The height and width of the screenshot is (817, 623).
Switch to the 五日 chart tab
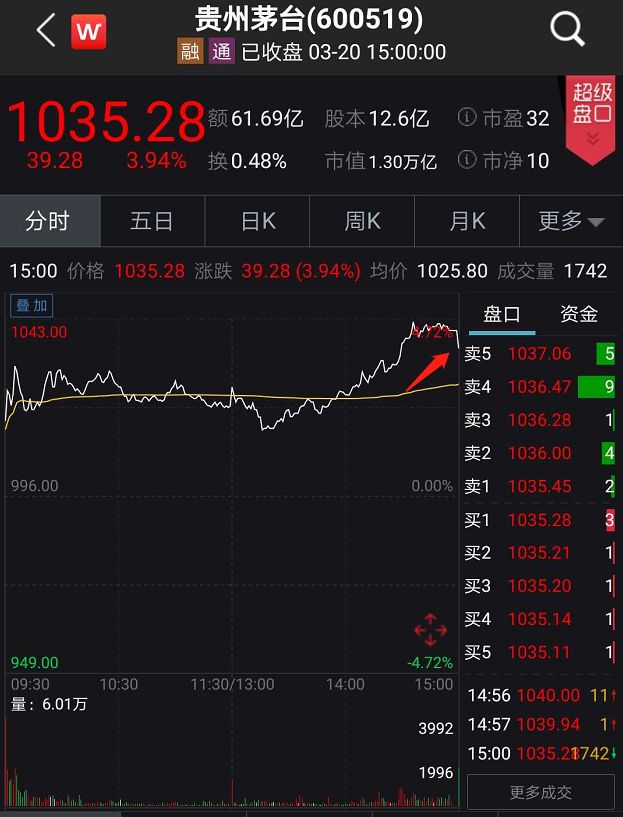(152, 221)
